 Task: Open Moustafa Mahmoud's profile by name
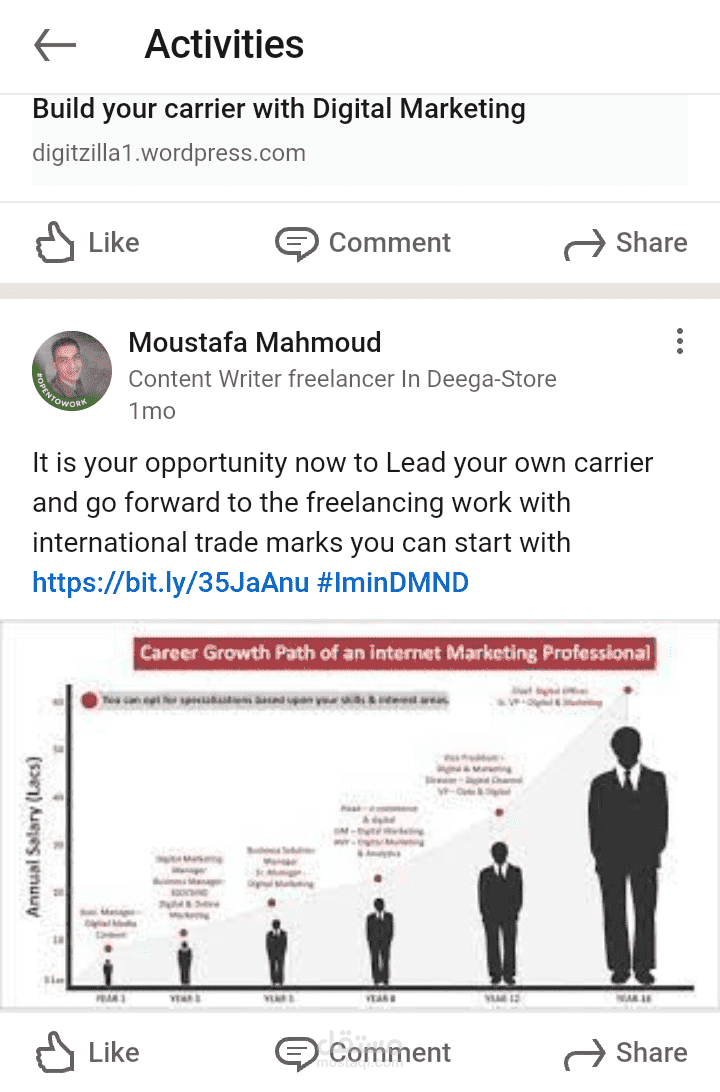click(255, 343)
